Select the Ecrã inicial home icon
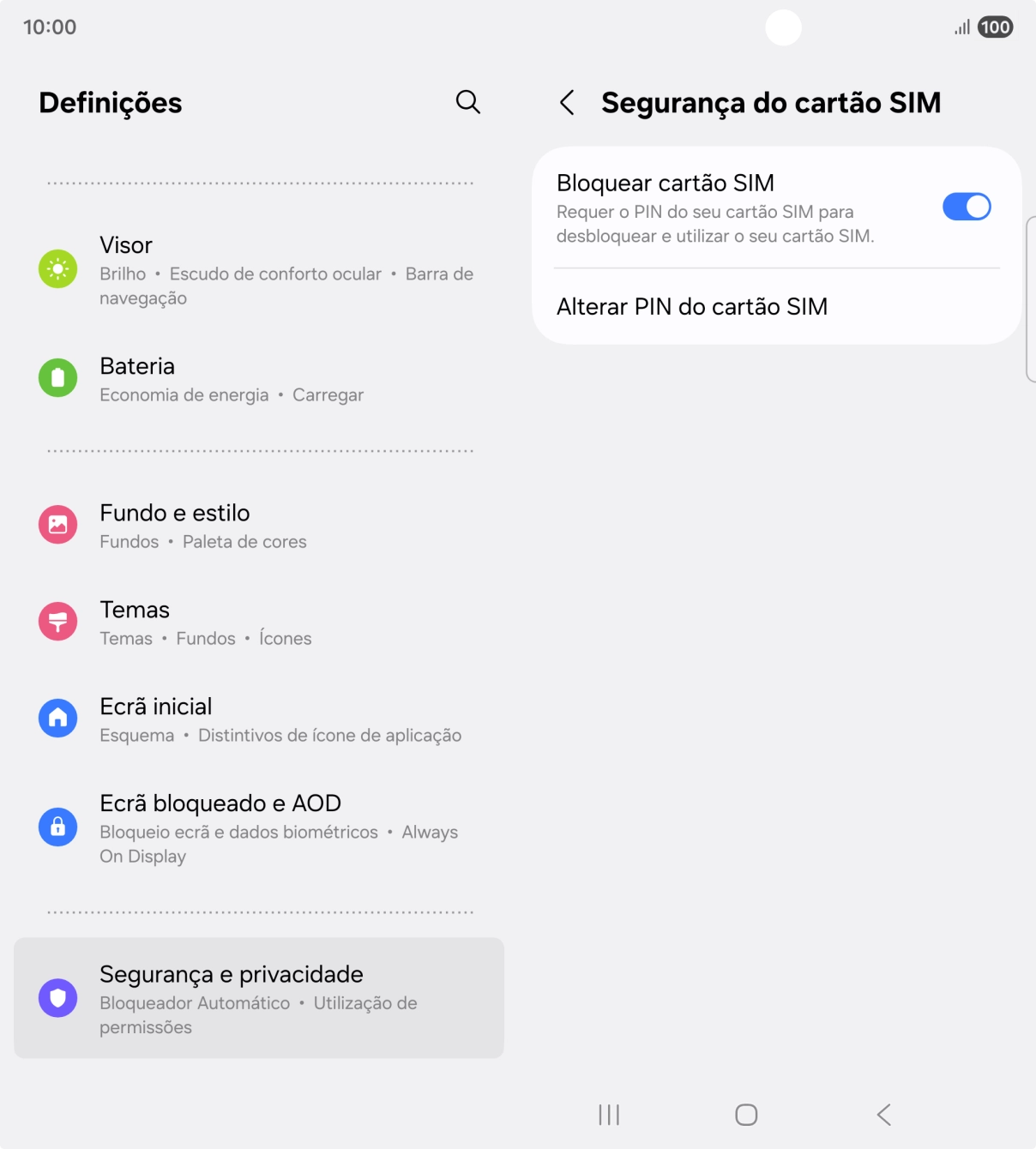Image resolution: width=1036 pixels, height=1149 pixels. [57, 718]
